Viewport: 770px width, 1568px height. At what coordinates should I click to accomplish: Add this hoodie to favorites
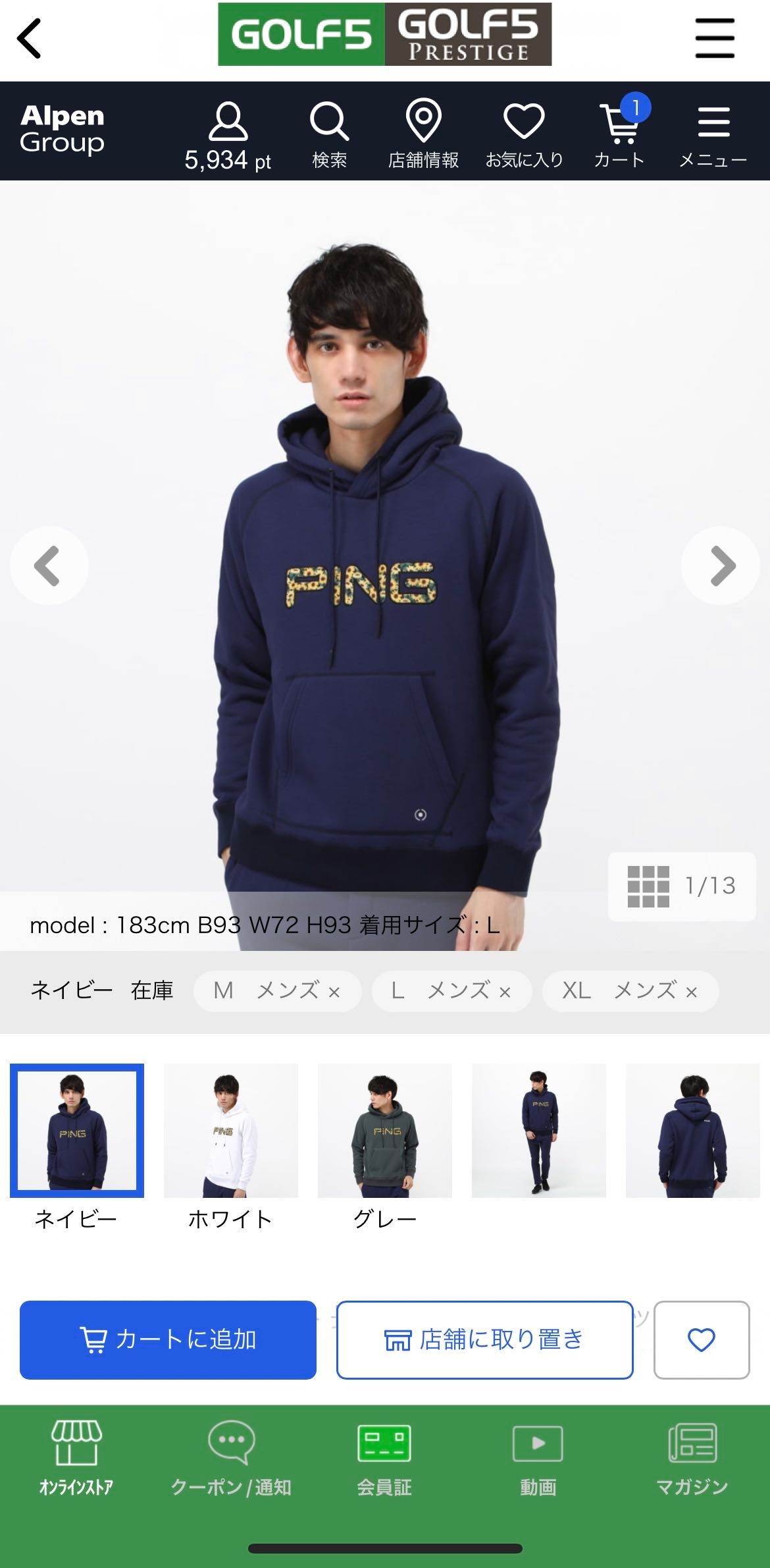(701, 1339)
